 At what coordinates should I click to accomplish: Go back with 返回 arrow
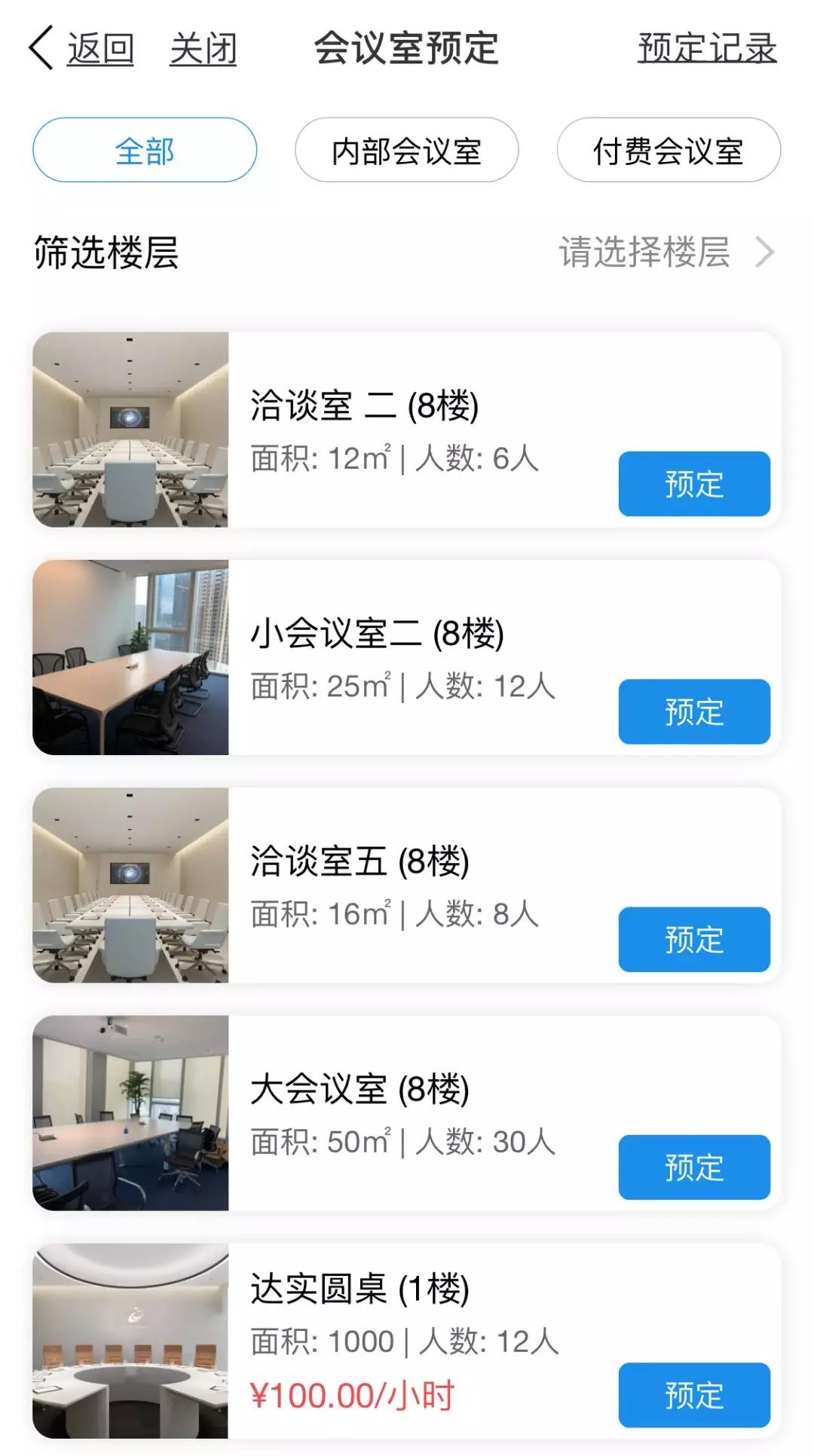pyautogui.click(x=81, y=49)
